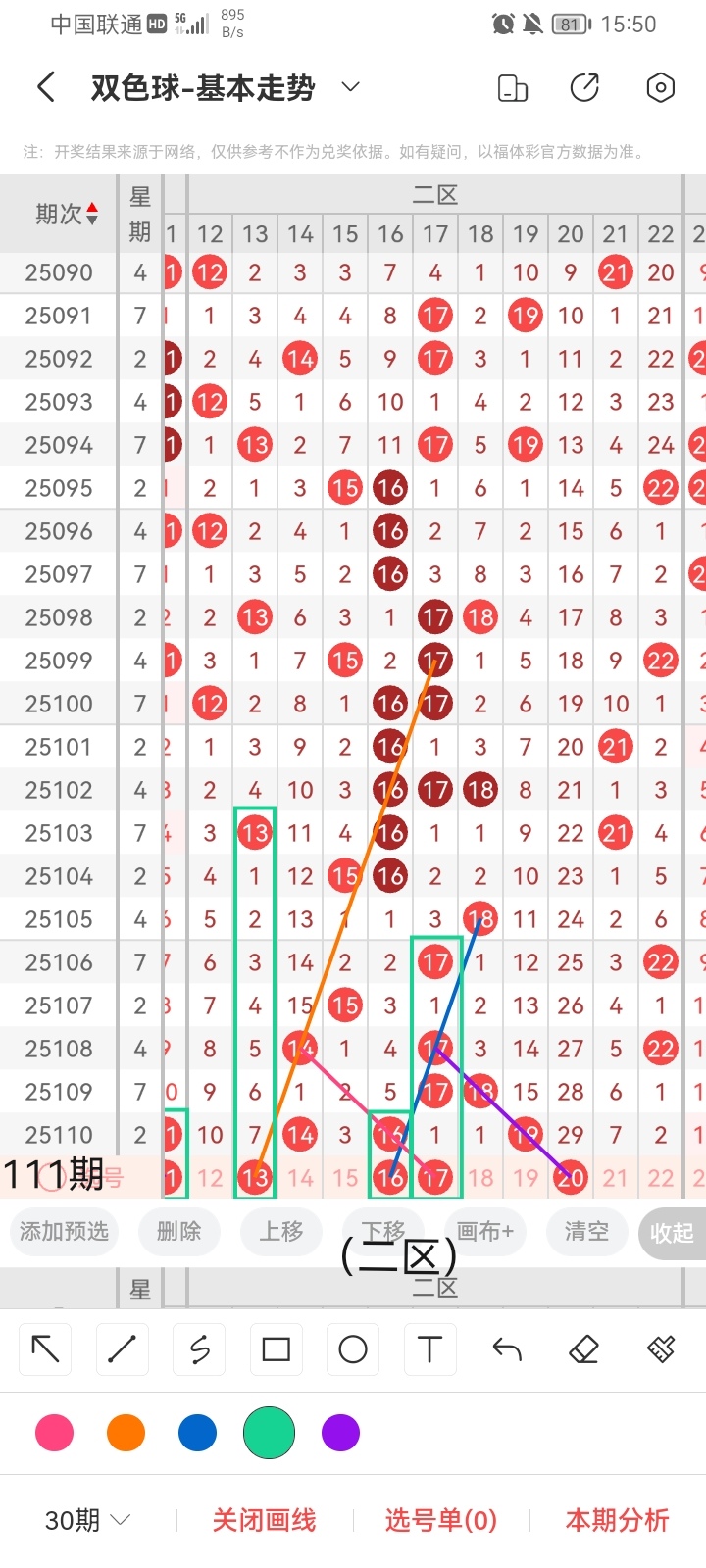Viewport: 706px width, 1568px height.
Task: Tap the 清空 button
Action: point(586,1231)
